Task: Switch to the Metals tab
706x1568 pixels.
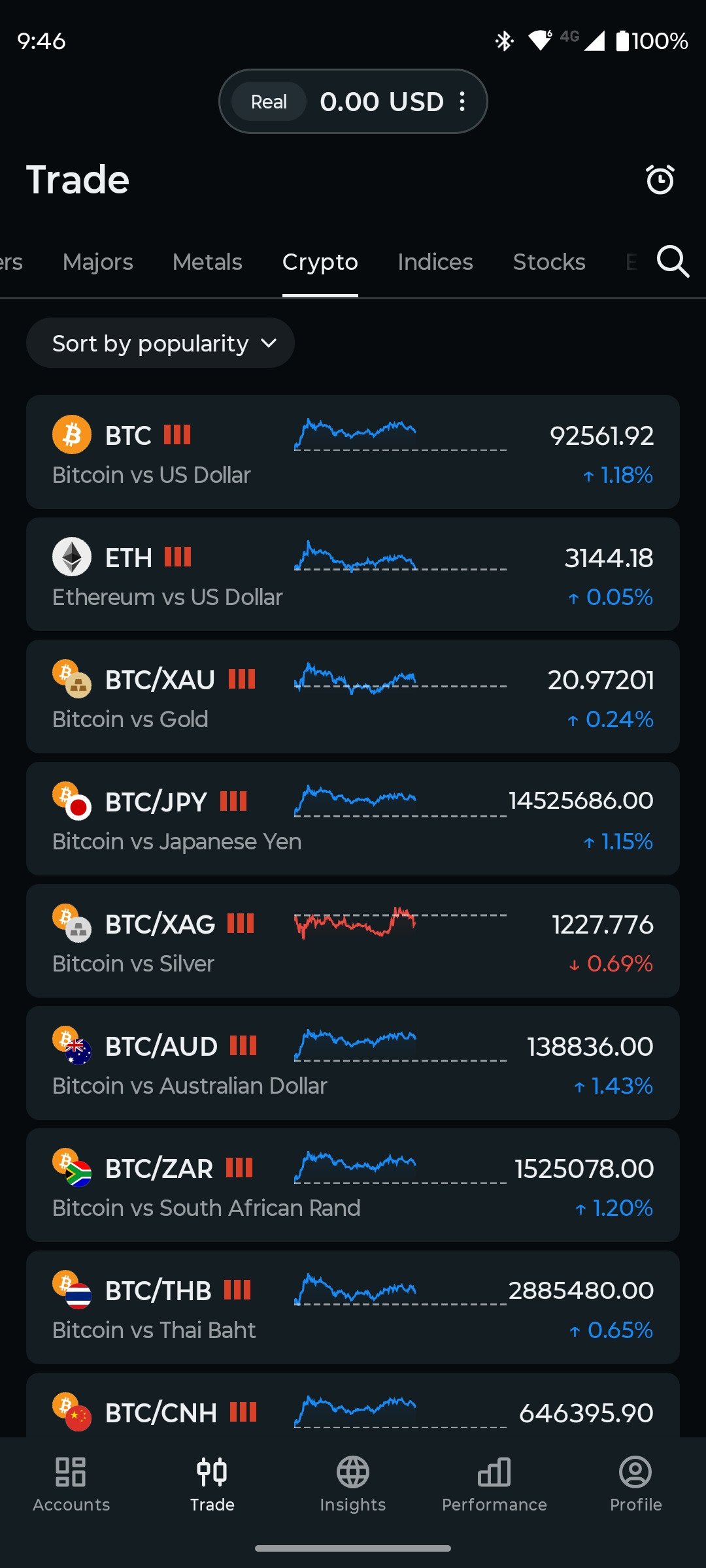Action: point(207,262)
